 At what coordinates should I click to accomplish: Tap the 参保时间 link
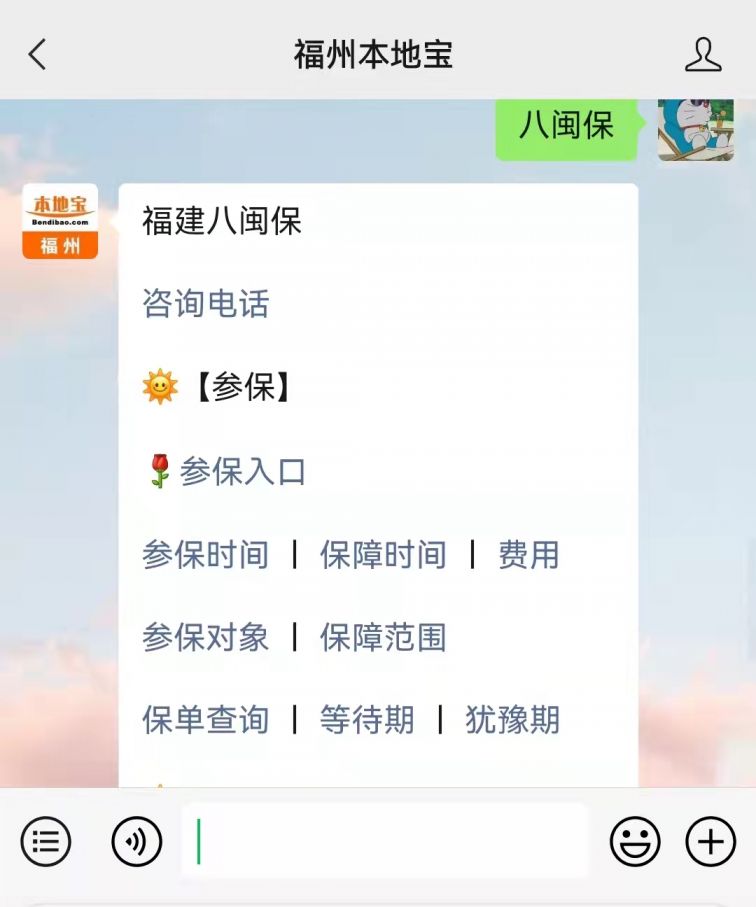click(206, 554)
